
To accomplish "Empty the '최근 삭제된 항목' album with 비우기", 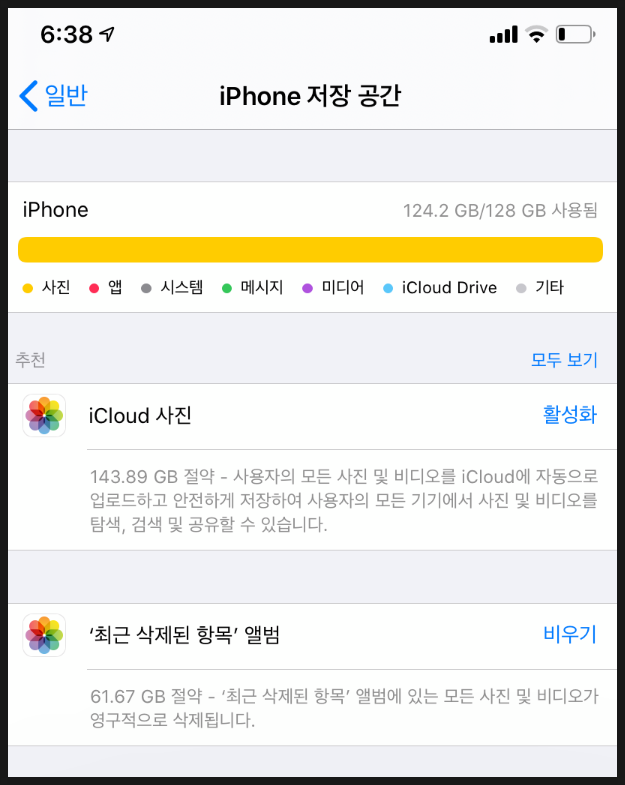I will (x=569, y=634).
